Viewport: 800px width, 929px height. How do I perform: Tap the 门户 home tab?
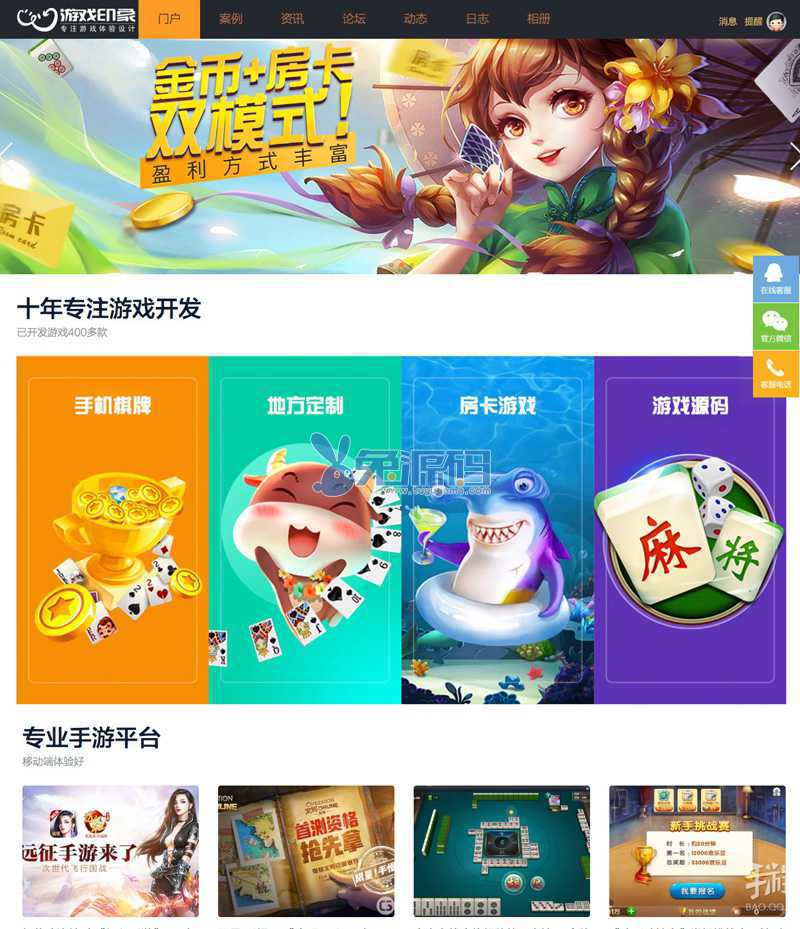[169, 19]
